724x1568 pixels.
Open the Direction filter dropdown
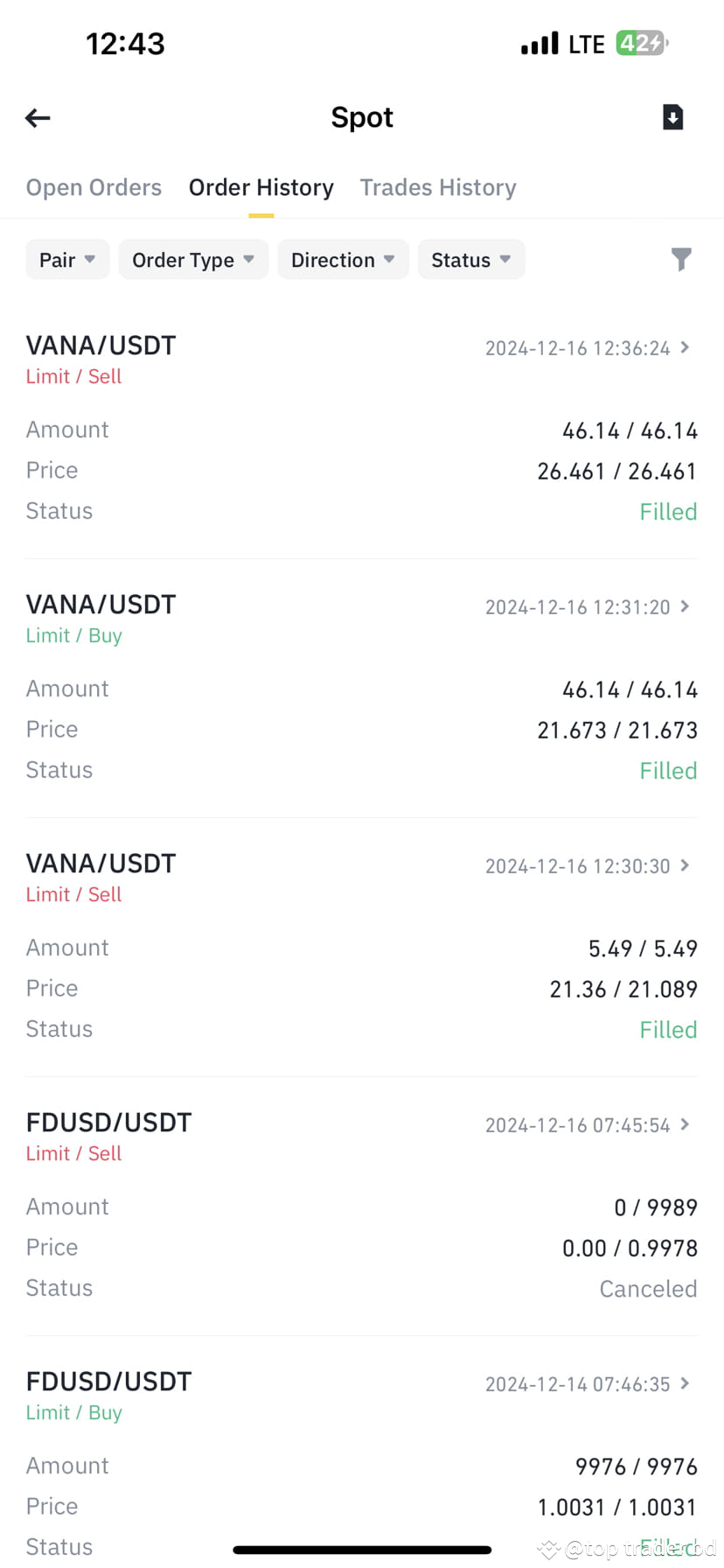pos(343,259)
